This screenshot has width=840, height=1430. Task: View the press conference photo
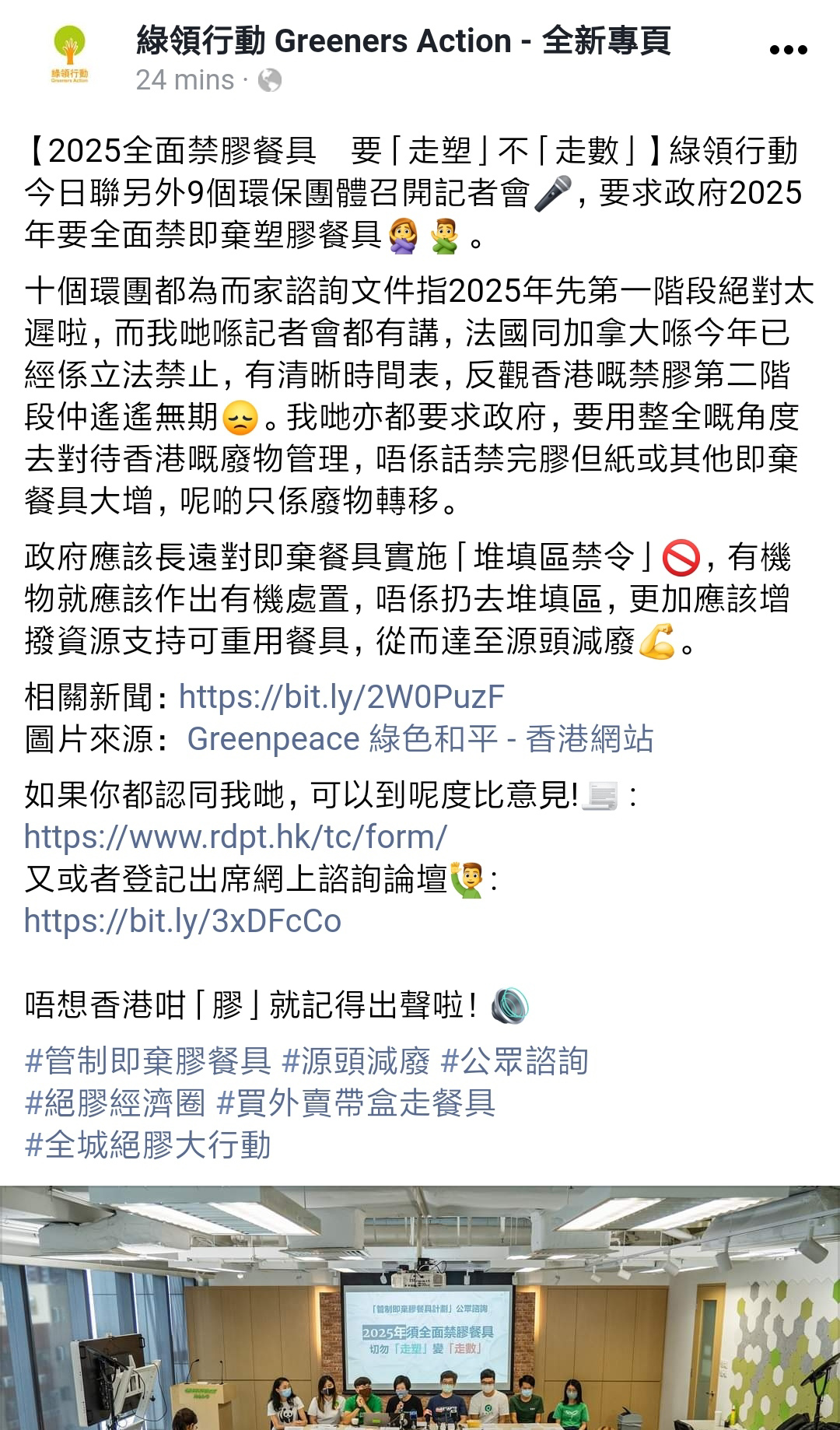(x=420, y=1308)
